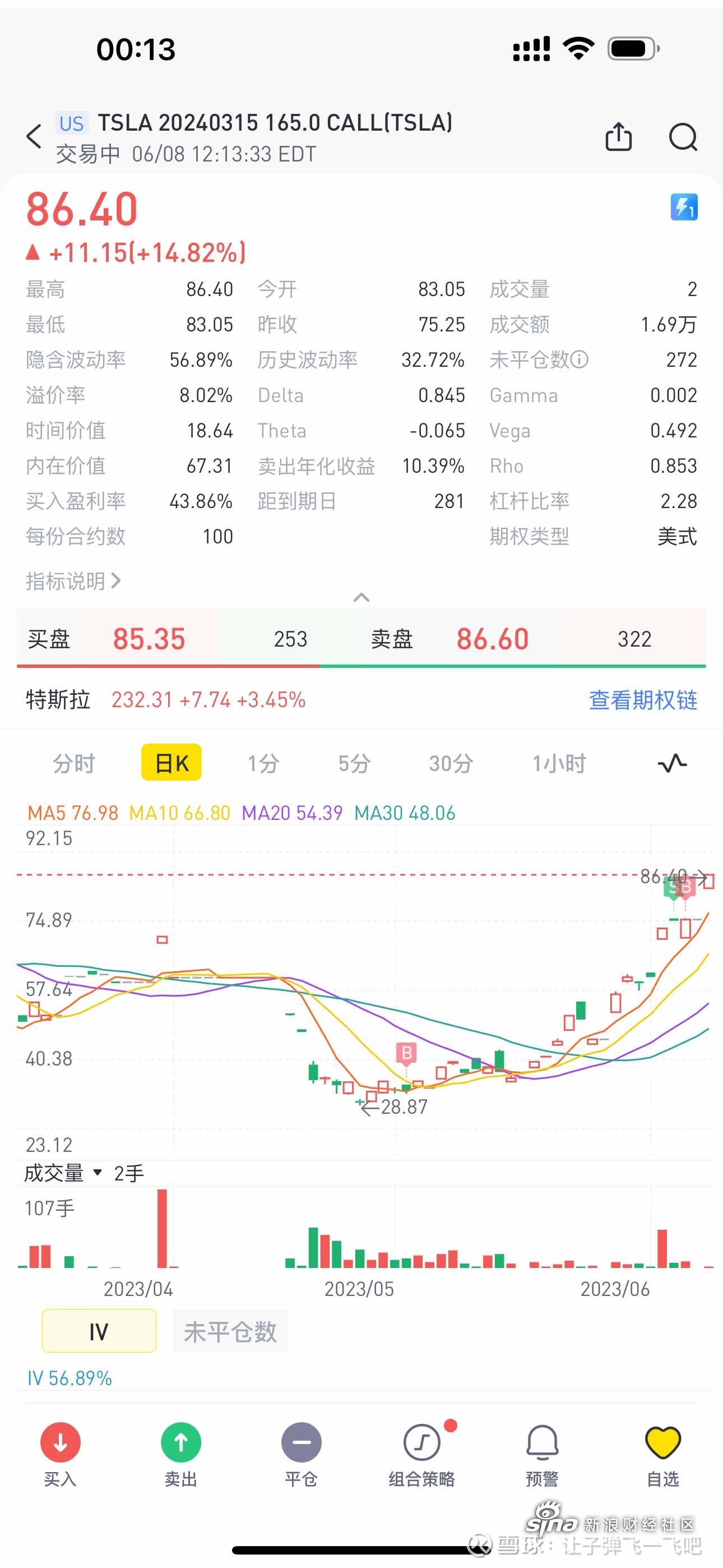Screen dimensions: 723x1568
Task: View the option chain via 查看期权链
Action: 643,700
